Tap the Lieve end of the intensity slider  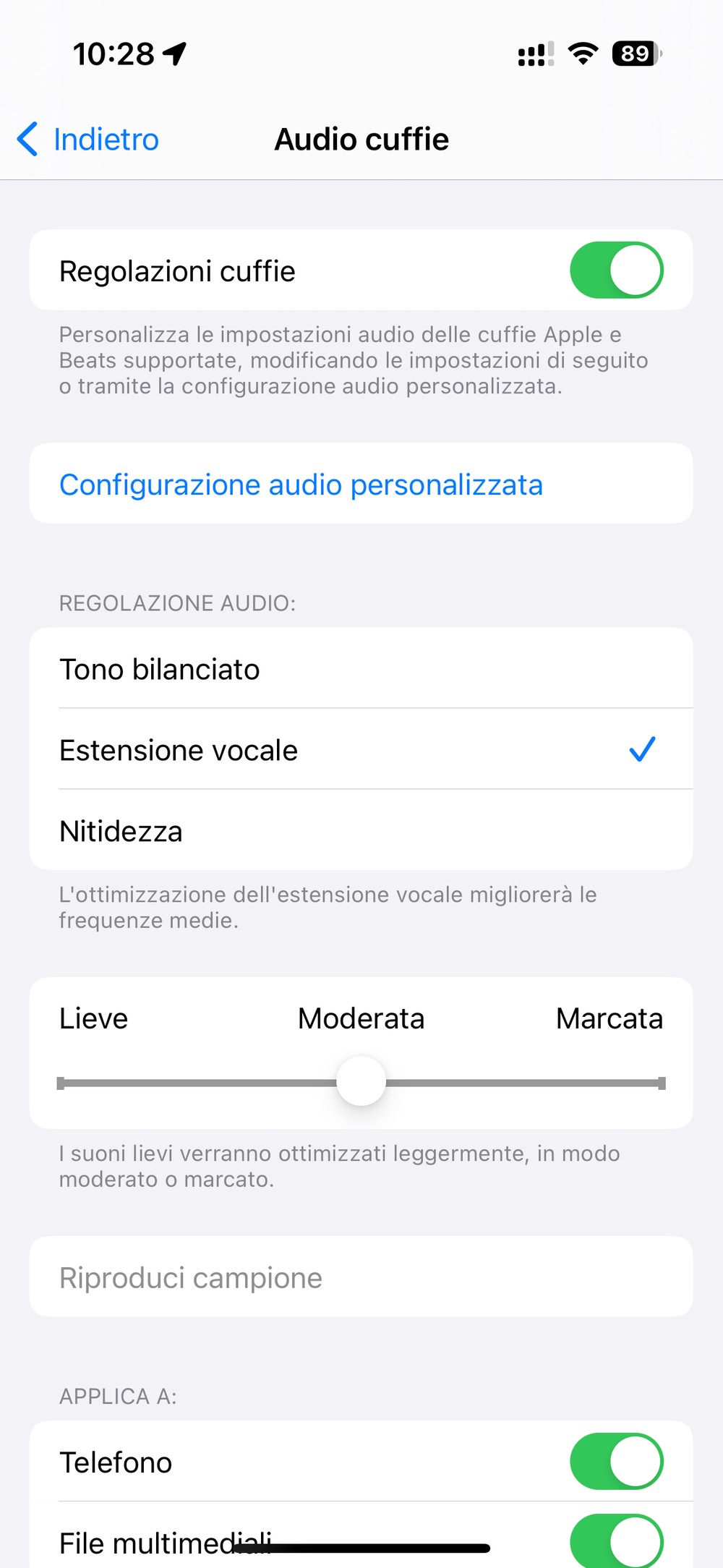pyautogui.click(x=62, y=1083)
